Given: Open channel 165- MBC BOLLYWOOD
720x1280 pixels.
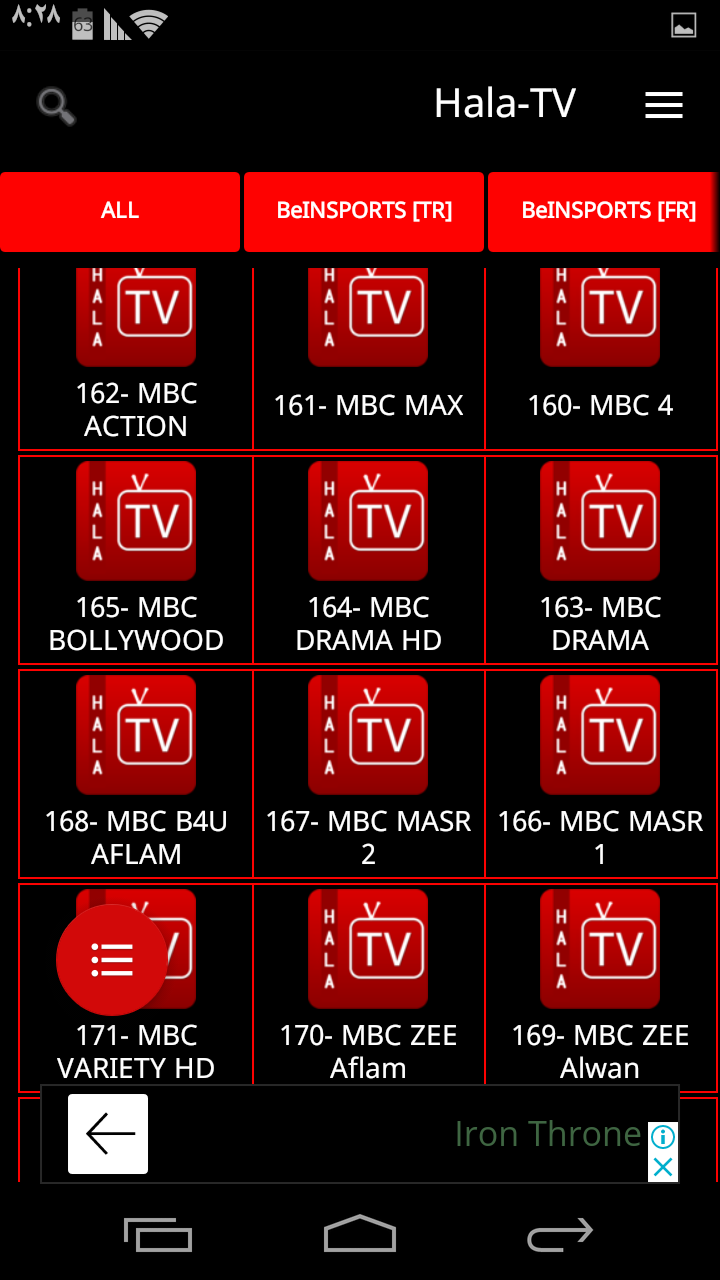Looking at the screenshot, I should (x=136, y=560).
